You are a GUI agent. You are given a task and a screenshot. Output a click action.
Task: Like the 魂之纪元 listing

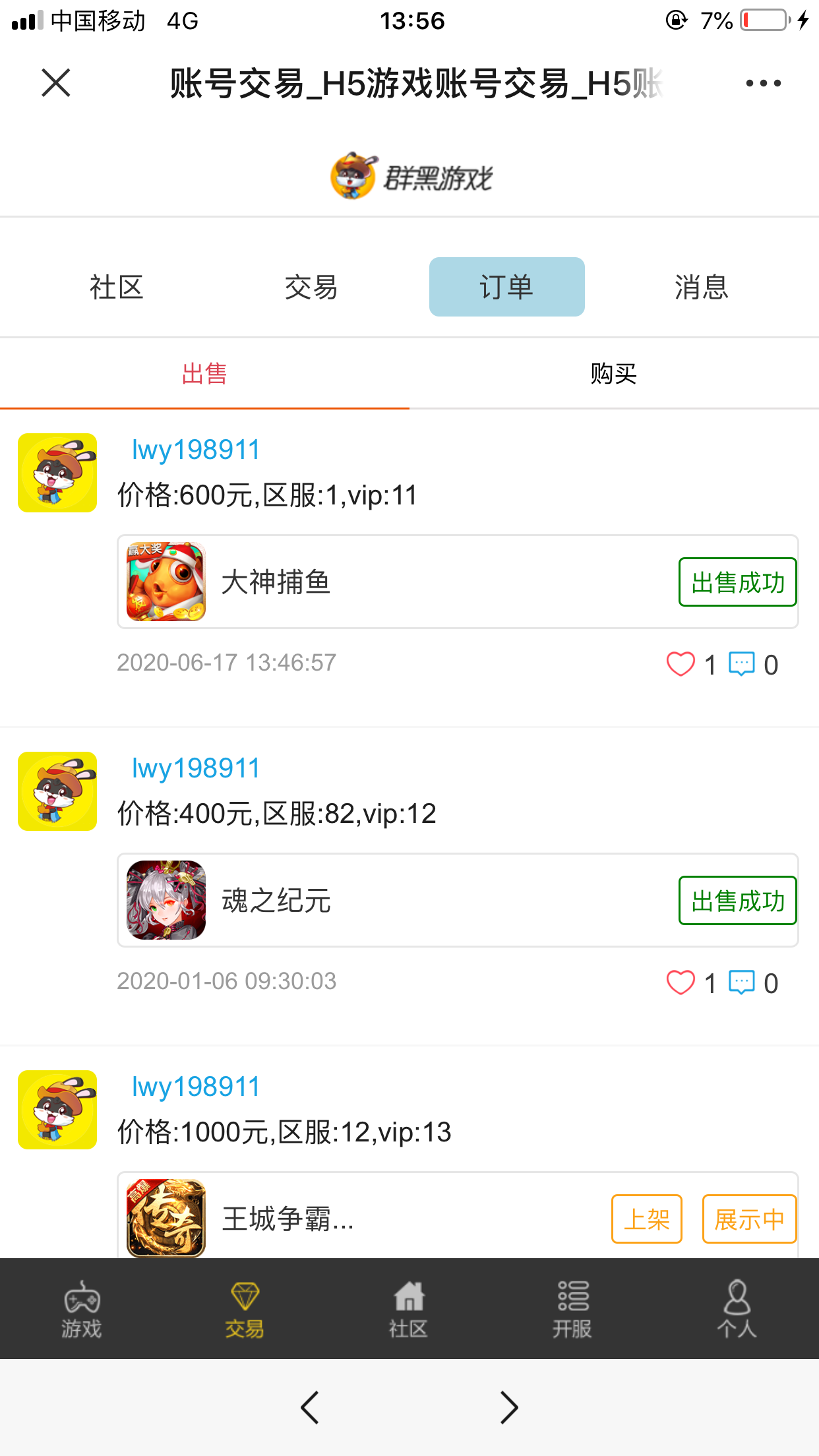point(681,983)
